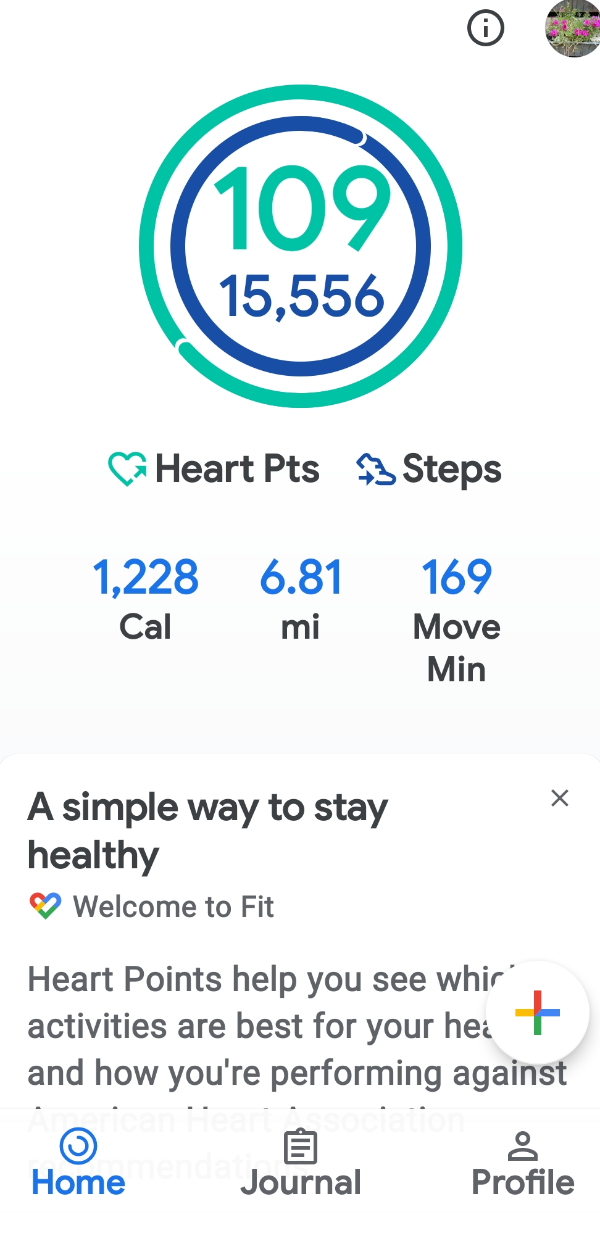Viewport: 600px width, 1233px height.
Task: Tap the colorful plus add-activity button
Action: tap(538, 1012)
